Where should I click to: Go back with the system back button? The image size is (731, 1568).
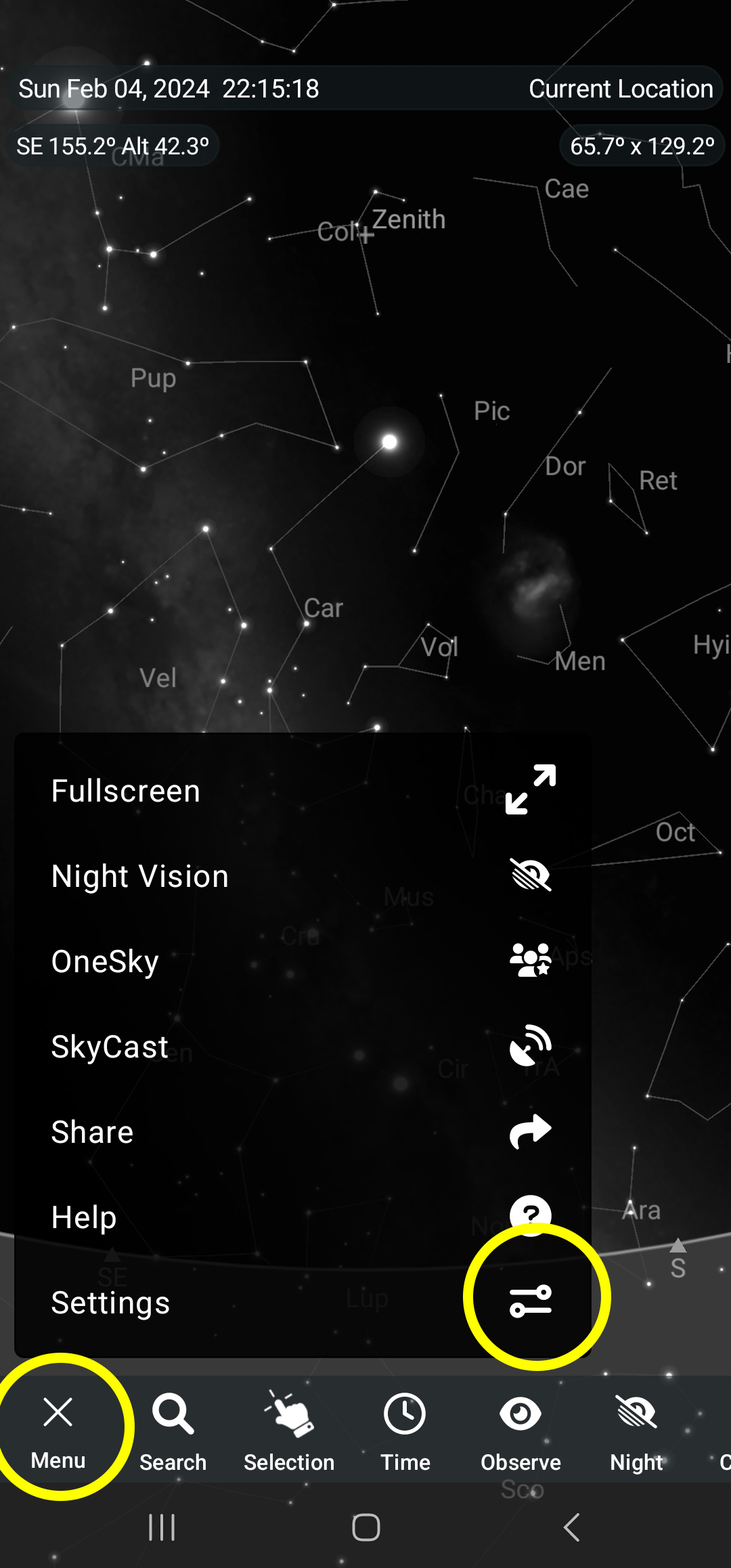click(572, 1527)
